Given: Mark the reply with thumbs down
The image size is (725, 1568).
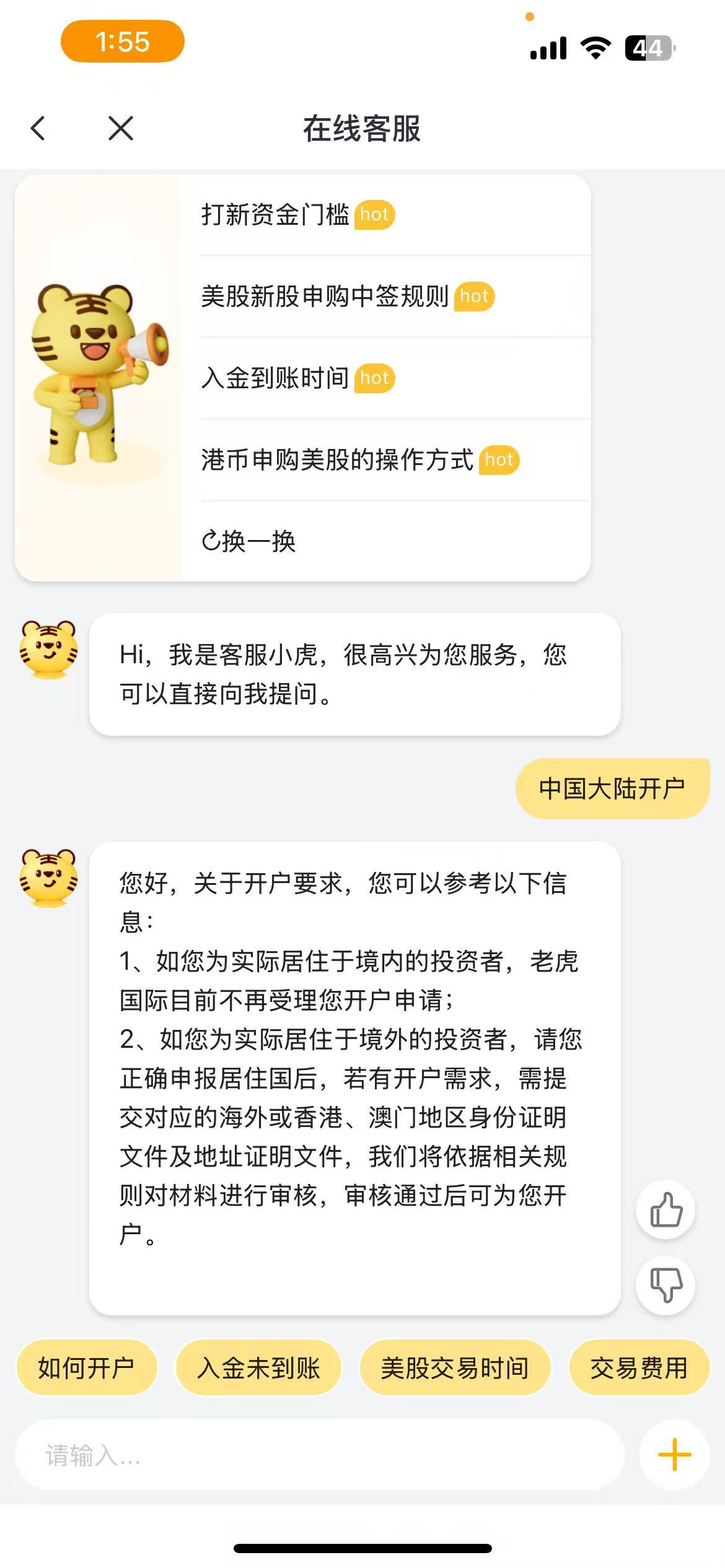Looking at the screenshot, I should pos(666,1284).
